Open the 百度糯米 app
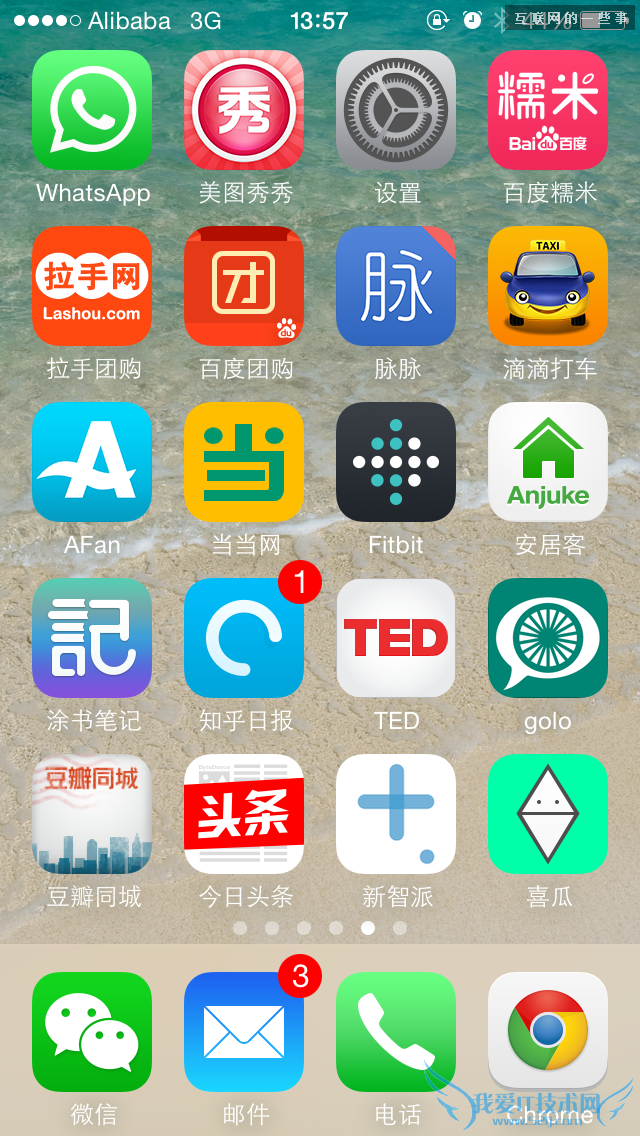Image resolution: width=640 pixels, height=1136 pixels. point(548,110)
